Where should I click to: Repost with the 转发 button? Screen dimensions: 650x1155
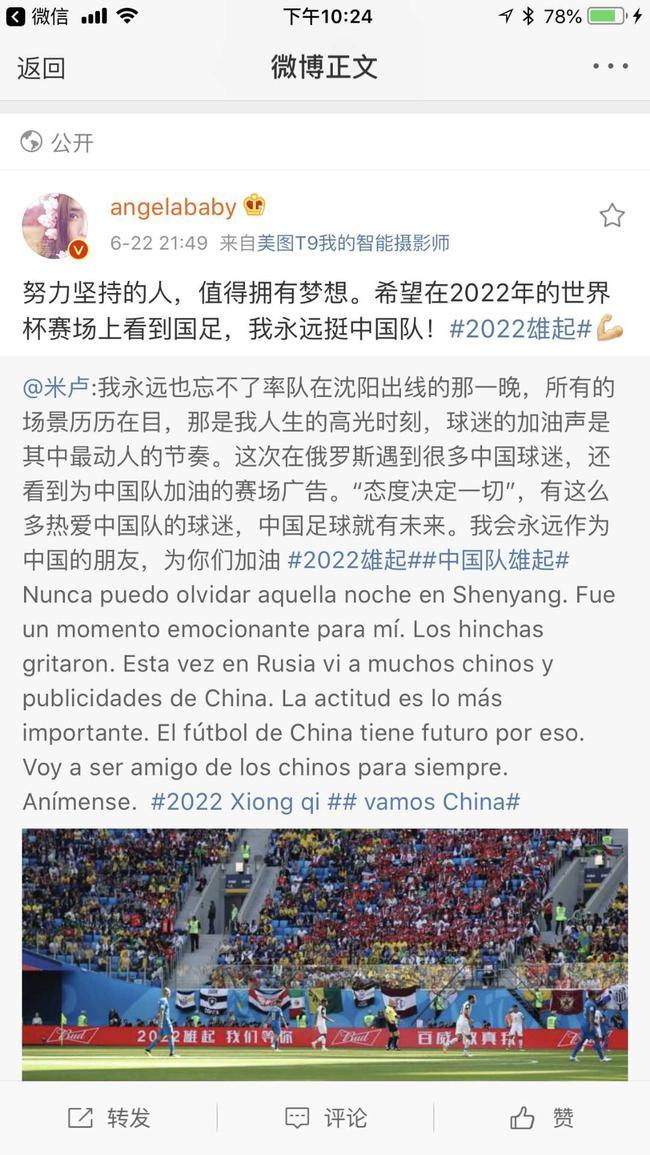pos(108,1118)
